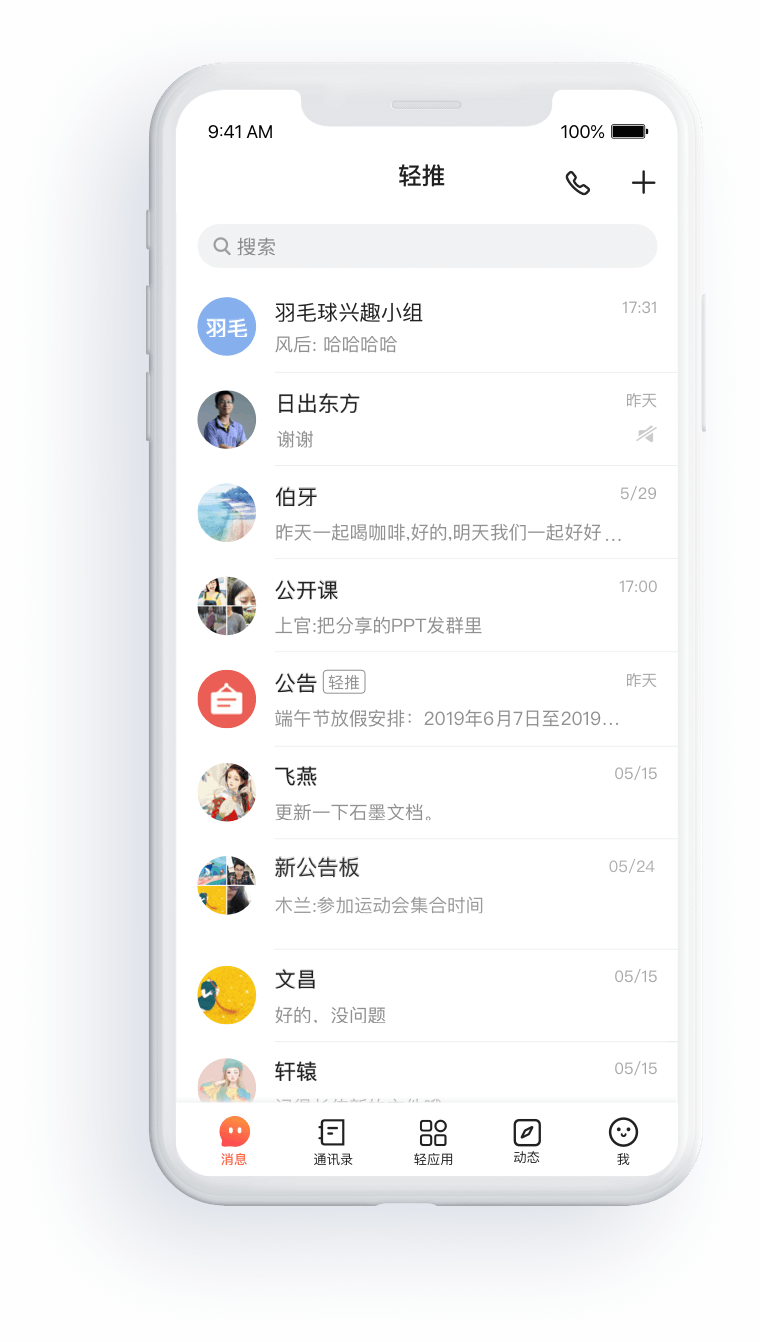Switch to the 我 profile tab
Viewport: 760px width, 1342px height.
[623, 1141]
